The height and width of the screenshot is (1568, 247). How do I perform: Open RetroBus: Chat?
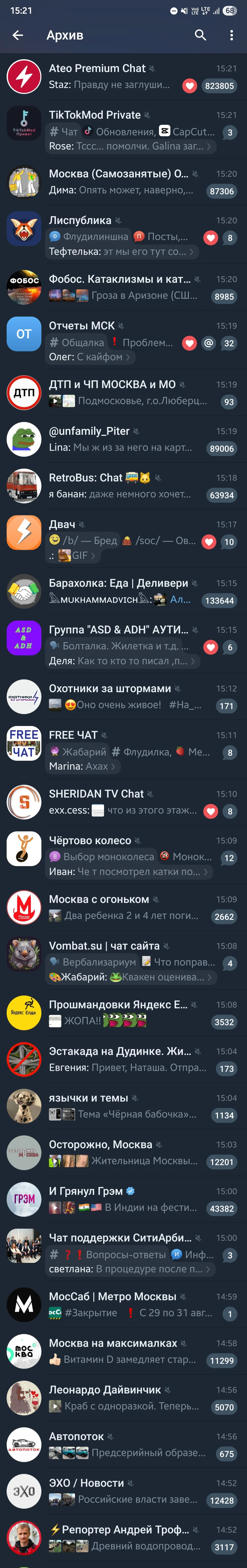tap(122, 486)
